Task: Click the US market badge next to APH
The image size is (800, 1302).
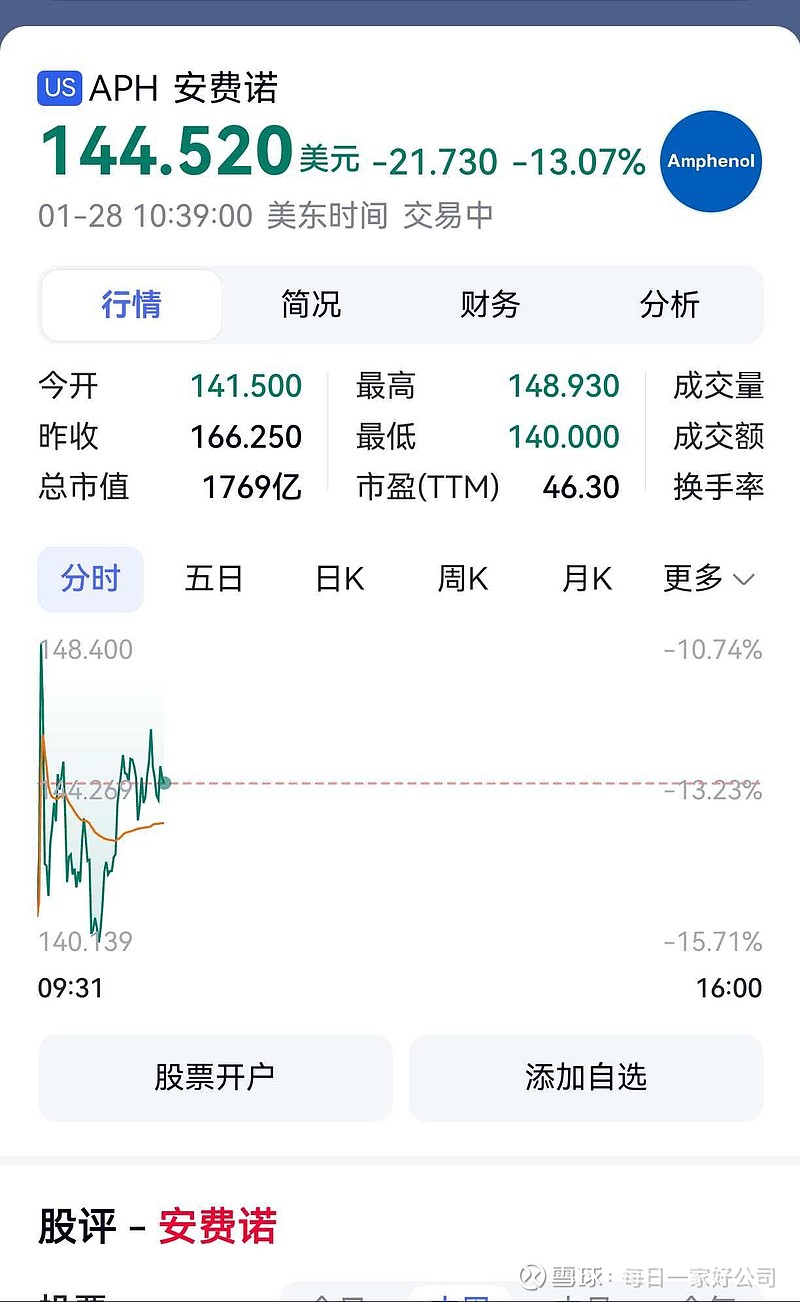Action: click(x=61, y=88)
